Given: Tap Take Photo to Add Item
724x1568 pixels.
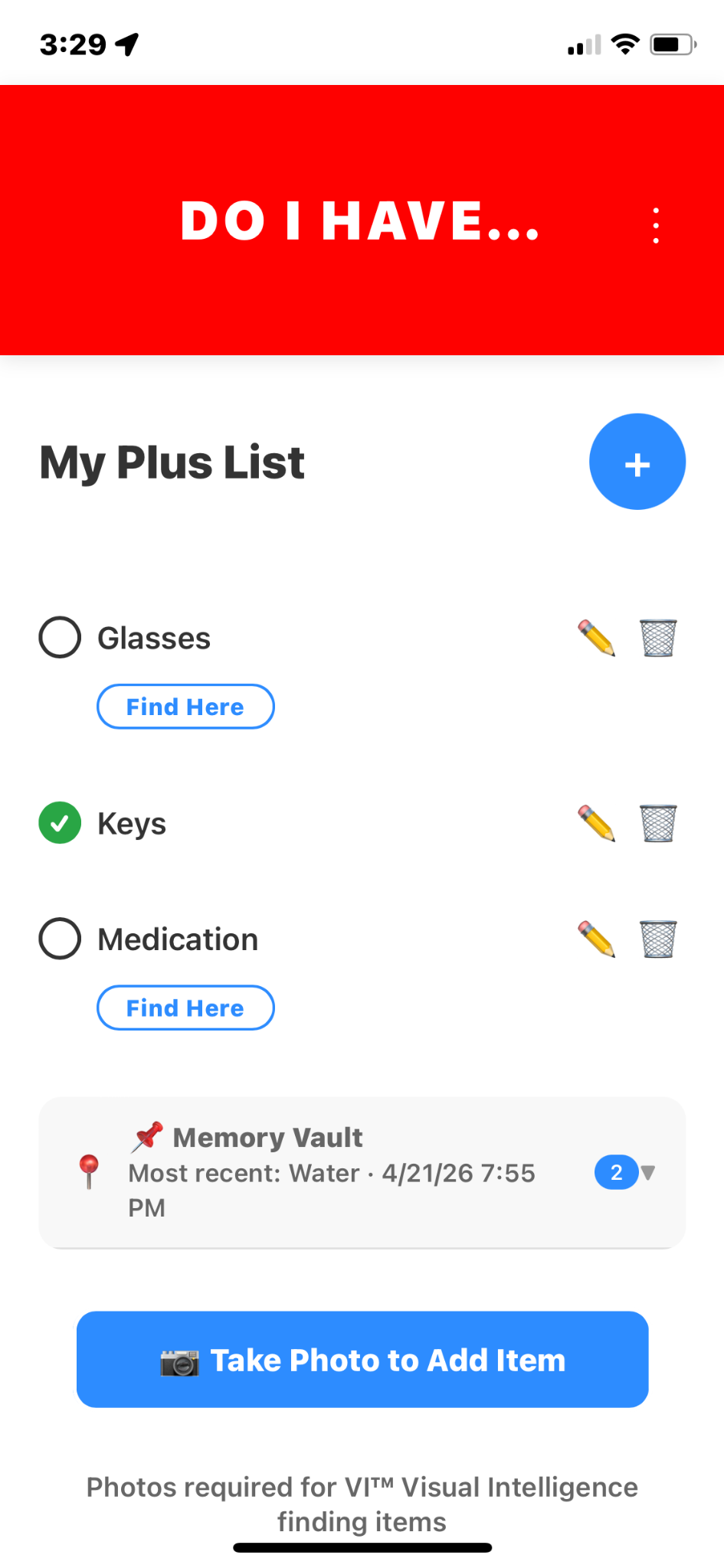Looking at the screenshot, I should [362, 1360].
